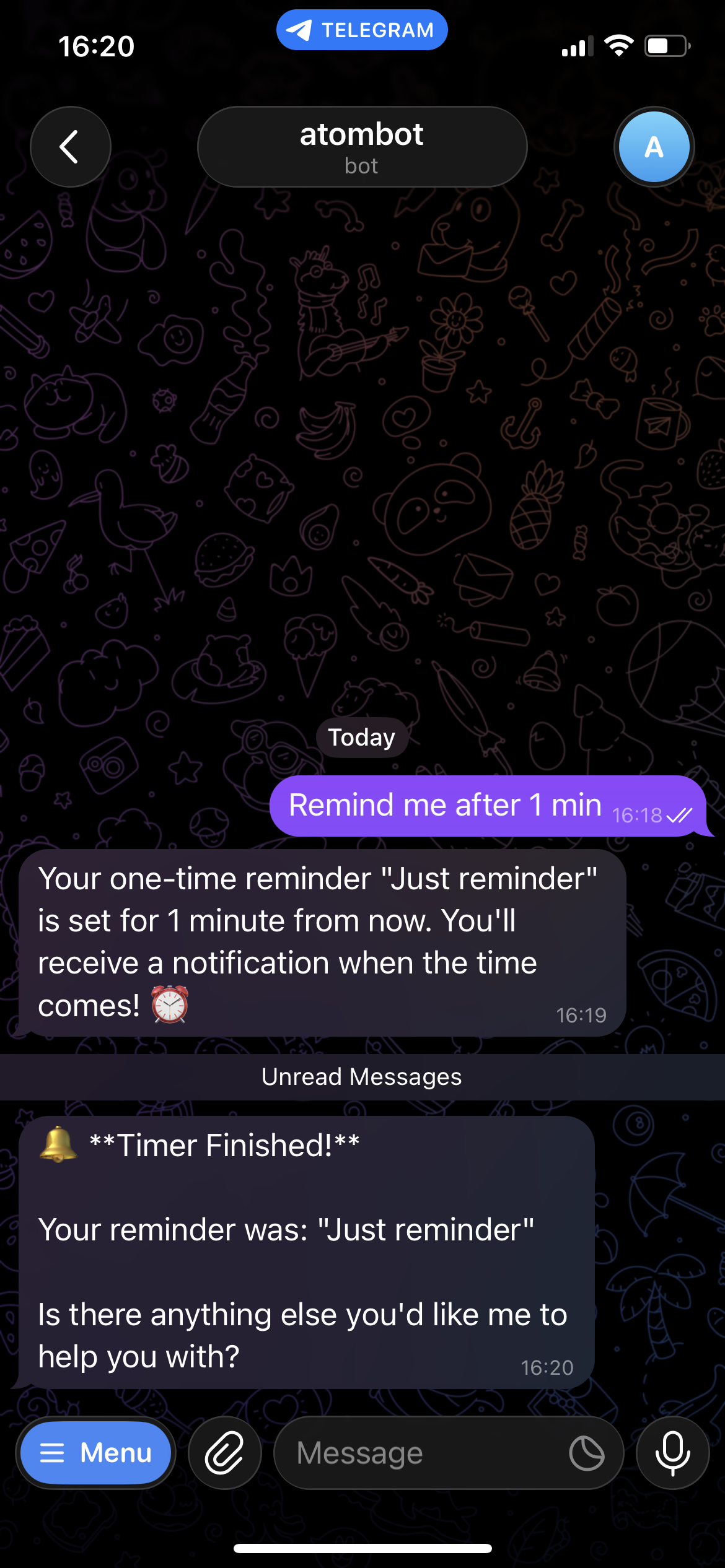Tap the atombot chat title header

pos(362,147)
